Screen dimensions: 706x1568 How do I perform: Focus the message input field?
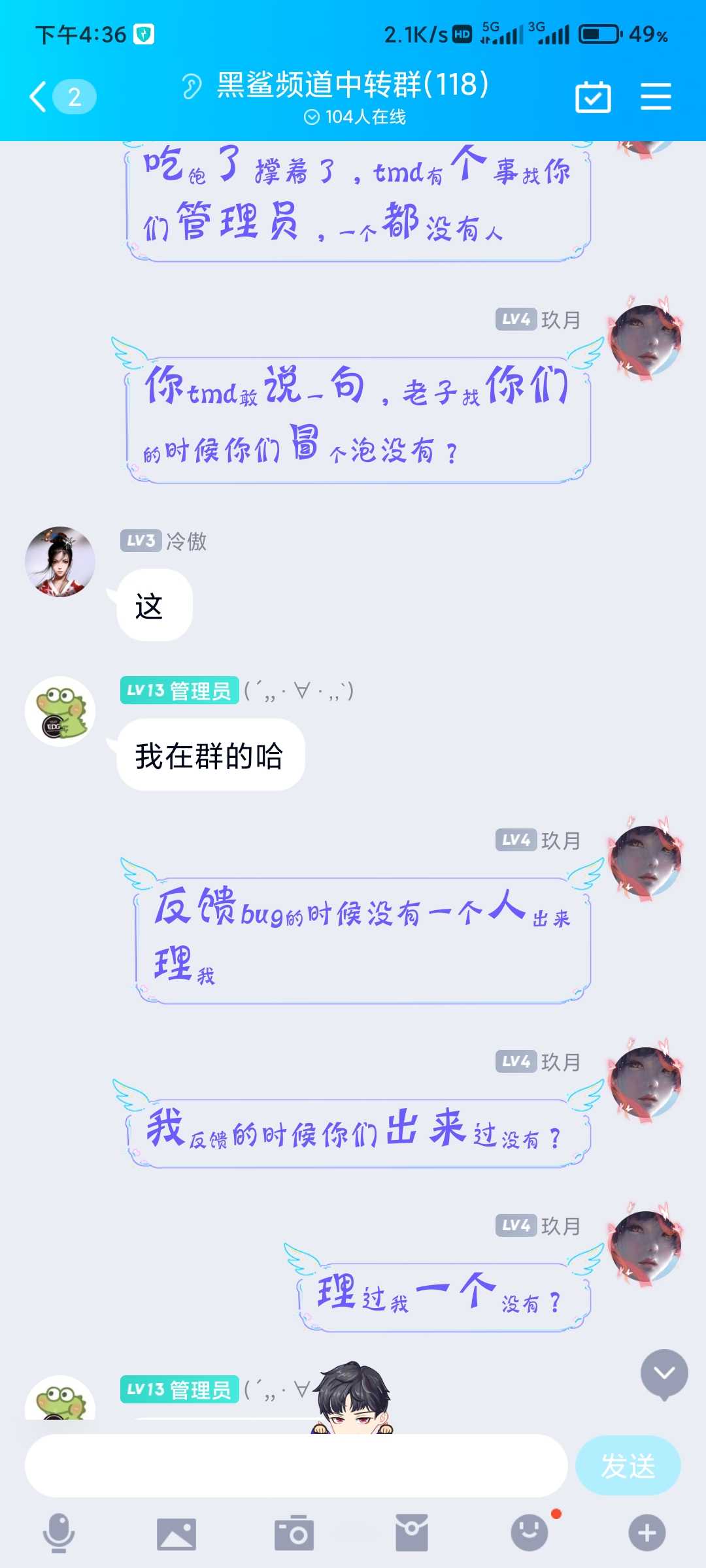(x=295, y=1465)
